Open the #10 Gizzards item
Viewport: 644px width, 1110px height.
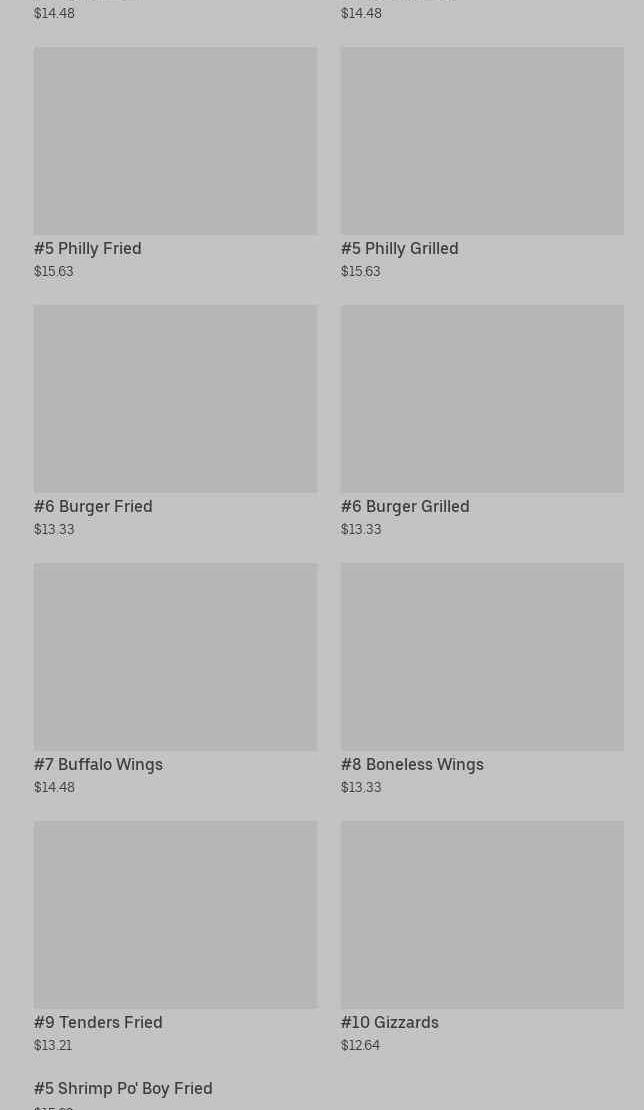point(481,934)
